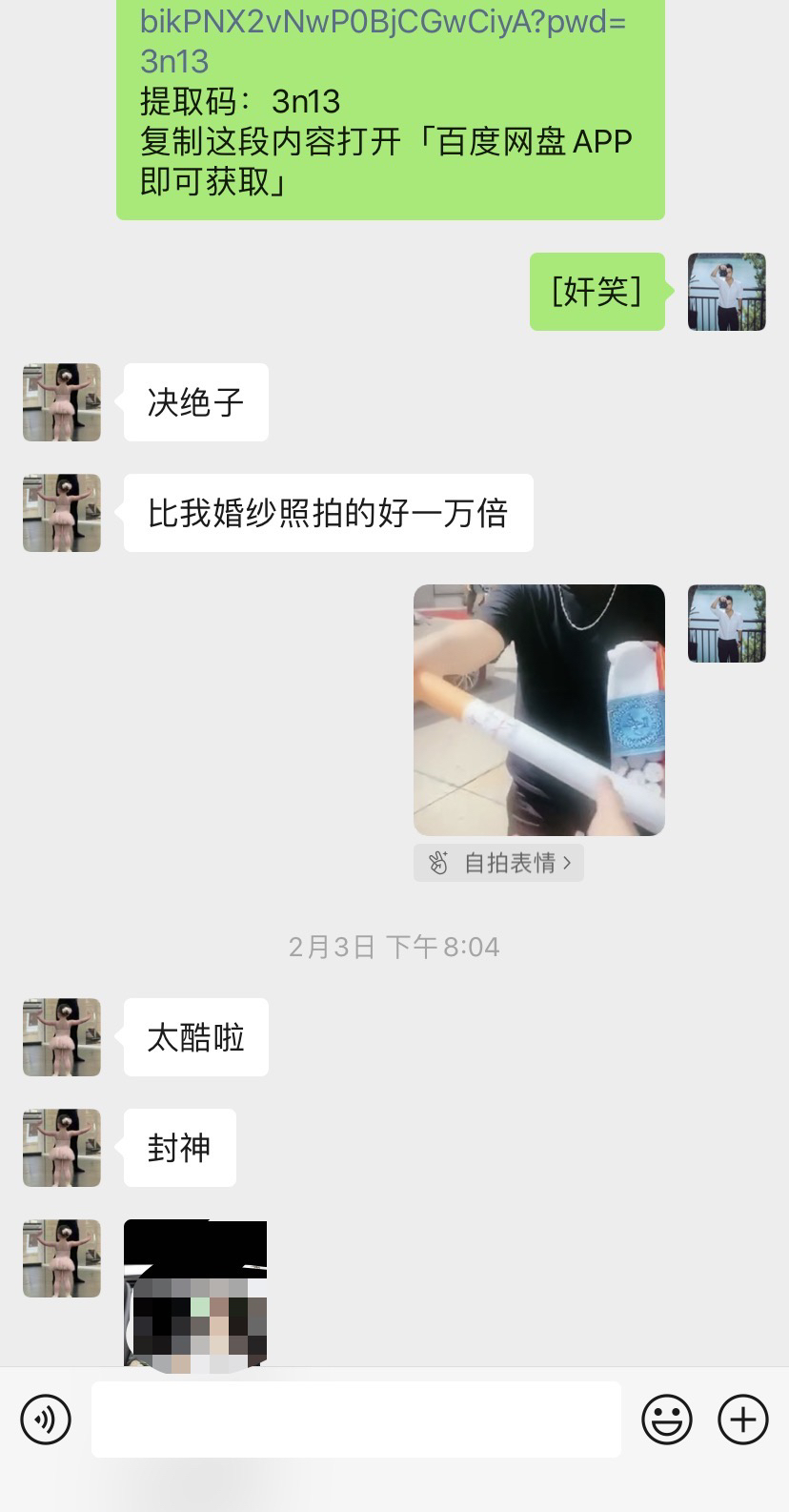Open my avatar beside the [奸笑] message
Screen dimensions: 789x1512
tap(727, 292)
